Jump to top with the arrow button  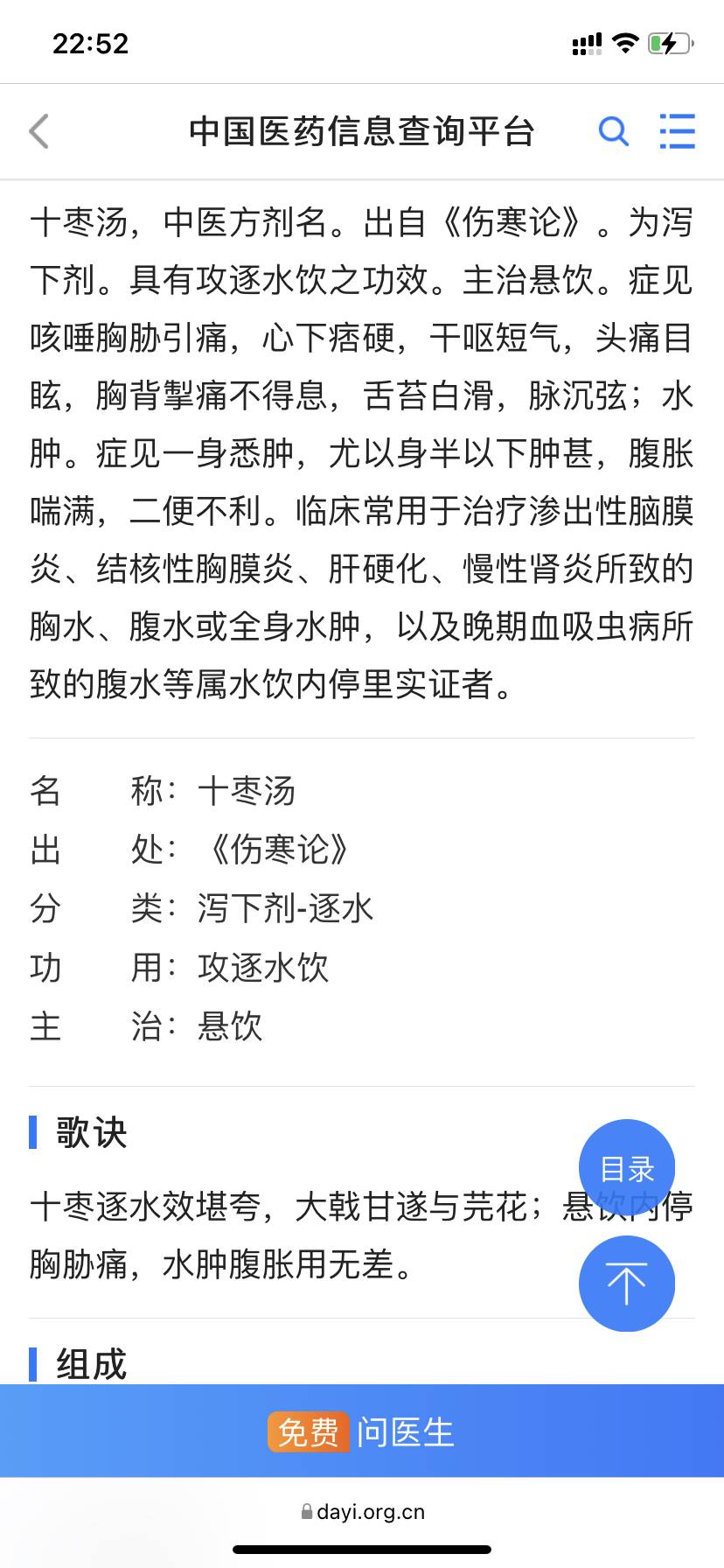627,1283
